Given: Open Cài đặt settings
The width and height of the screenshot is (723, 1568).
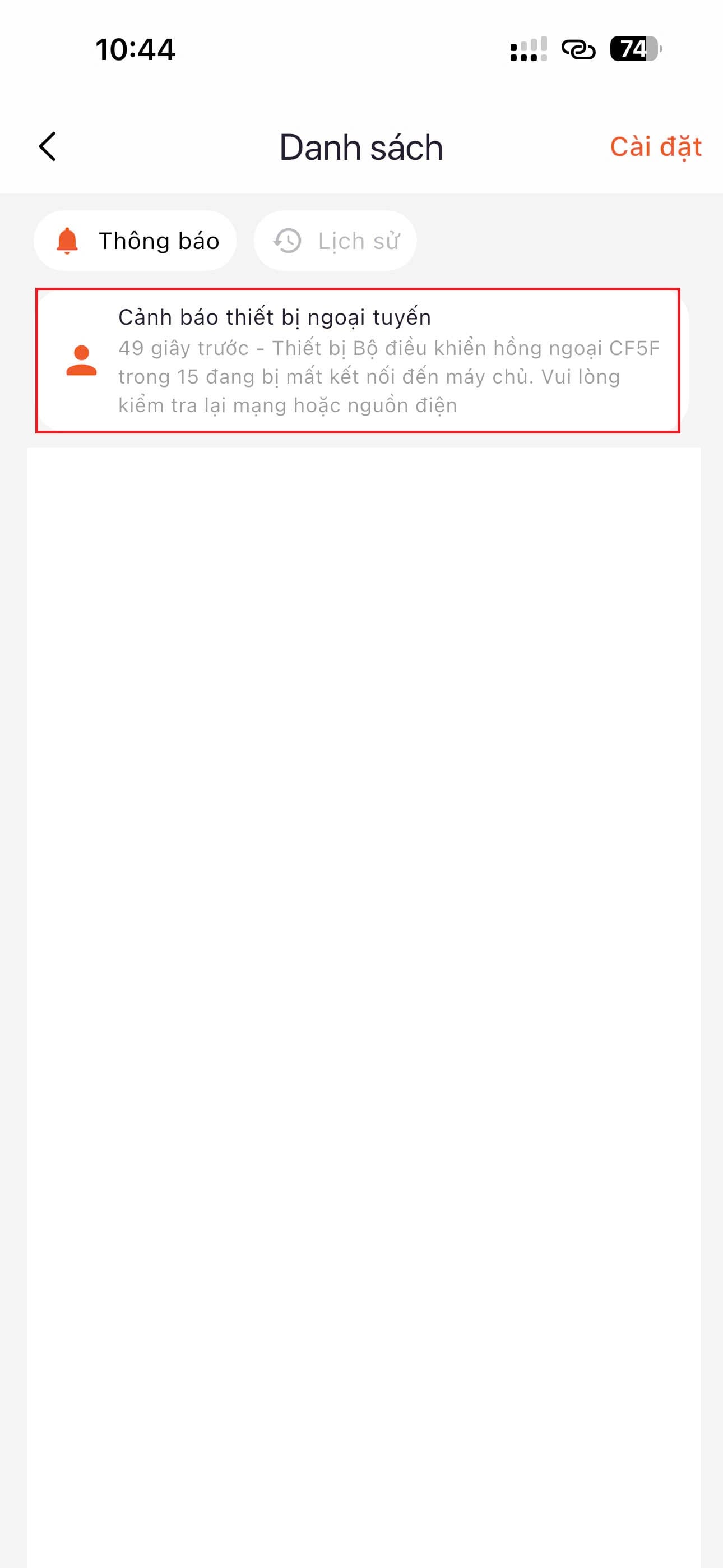Looking at the screenshot, I should pyautogui.click(x=655, y=147).
